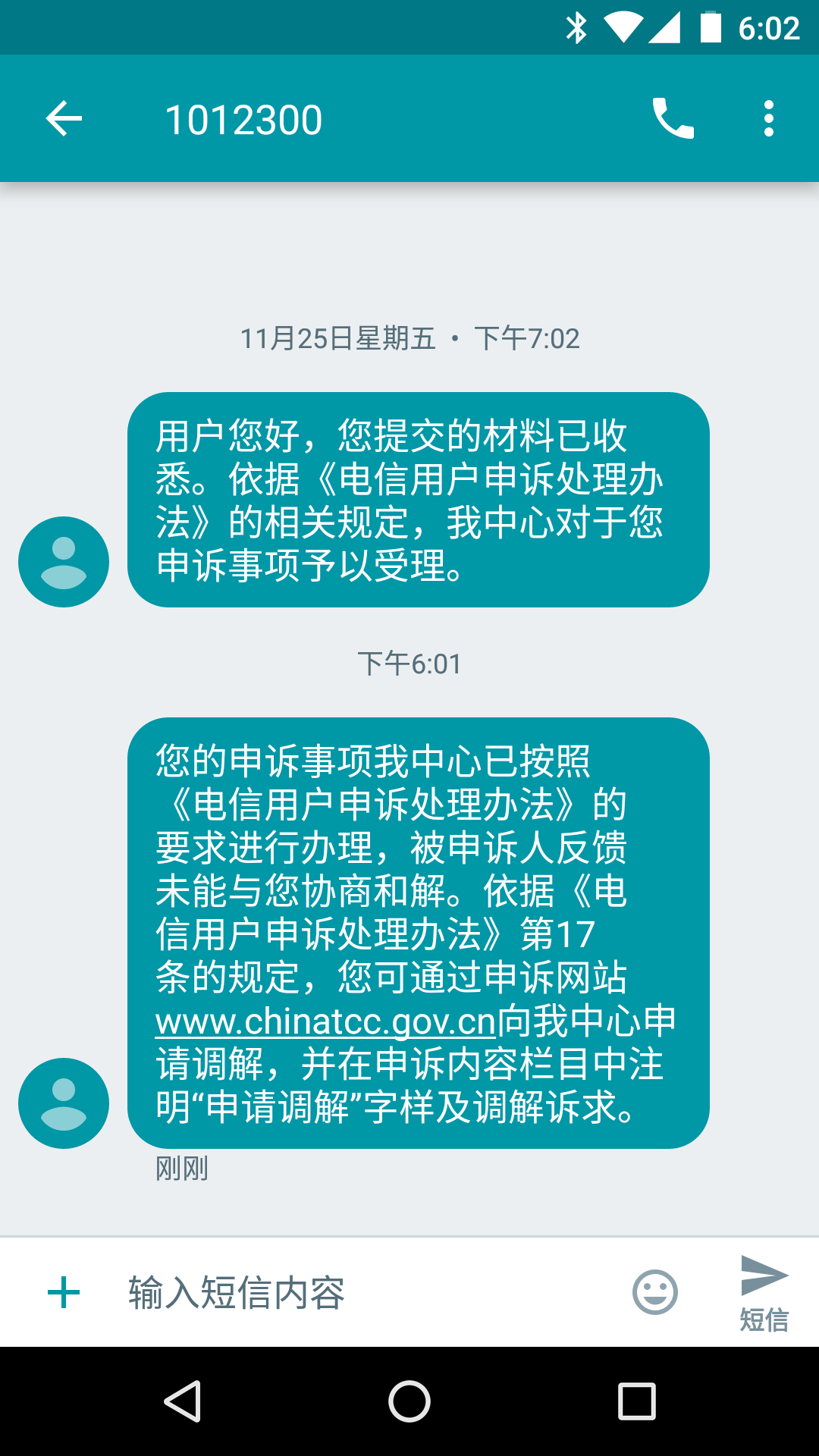Open the recent apps view
Screen dimensions: 819x1456
[637, 1401]
